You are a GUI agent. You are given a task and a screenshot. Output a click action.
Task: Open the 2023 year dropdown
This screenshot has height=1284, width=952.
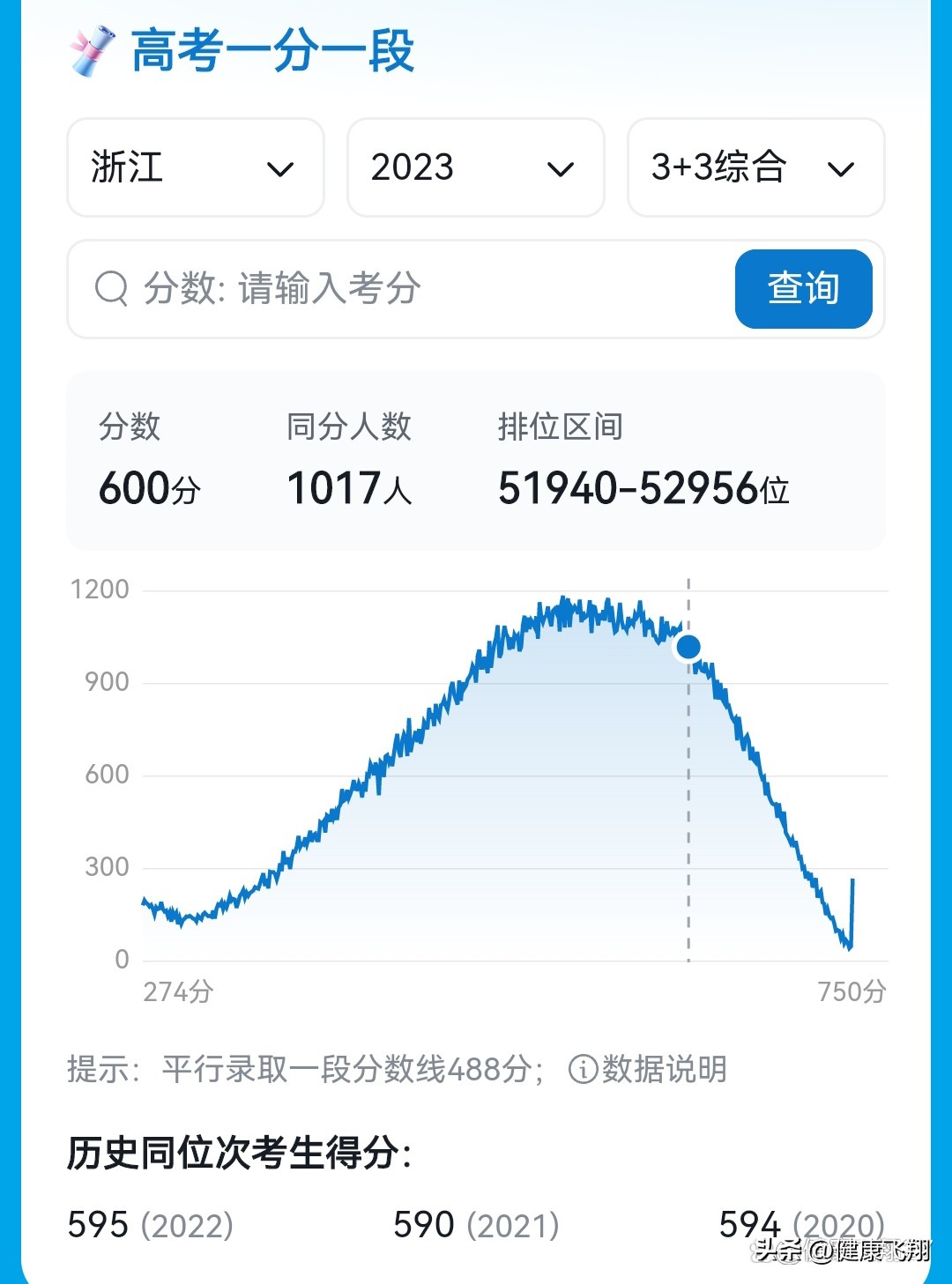click(475, 169)
